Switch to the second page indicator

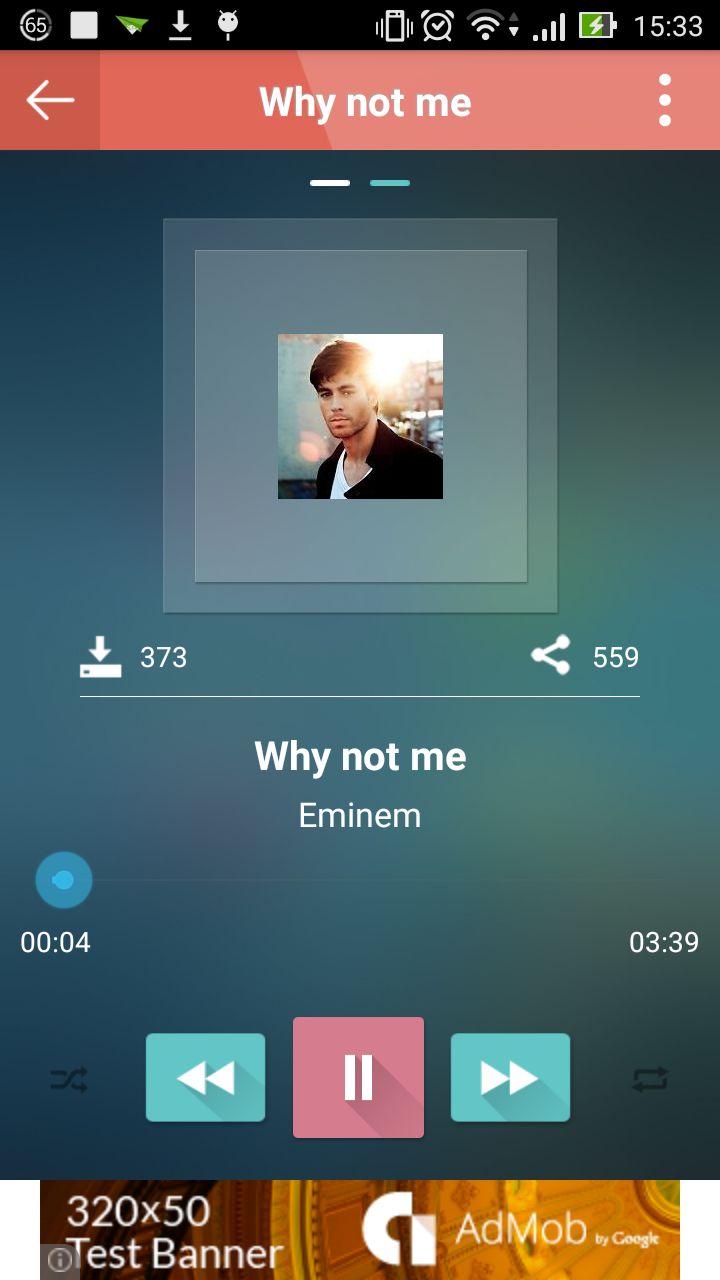click(390, 183)
